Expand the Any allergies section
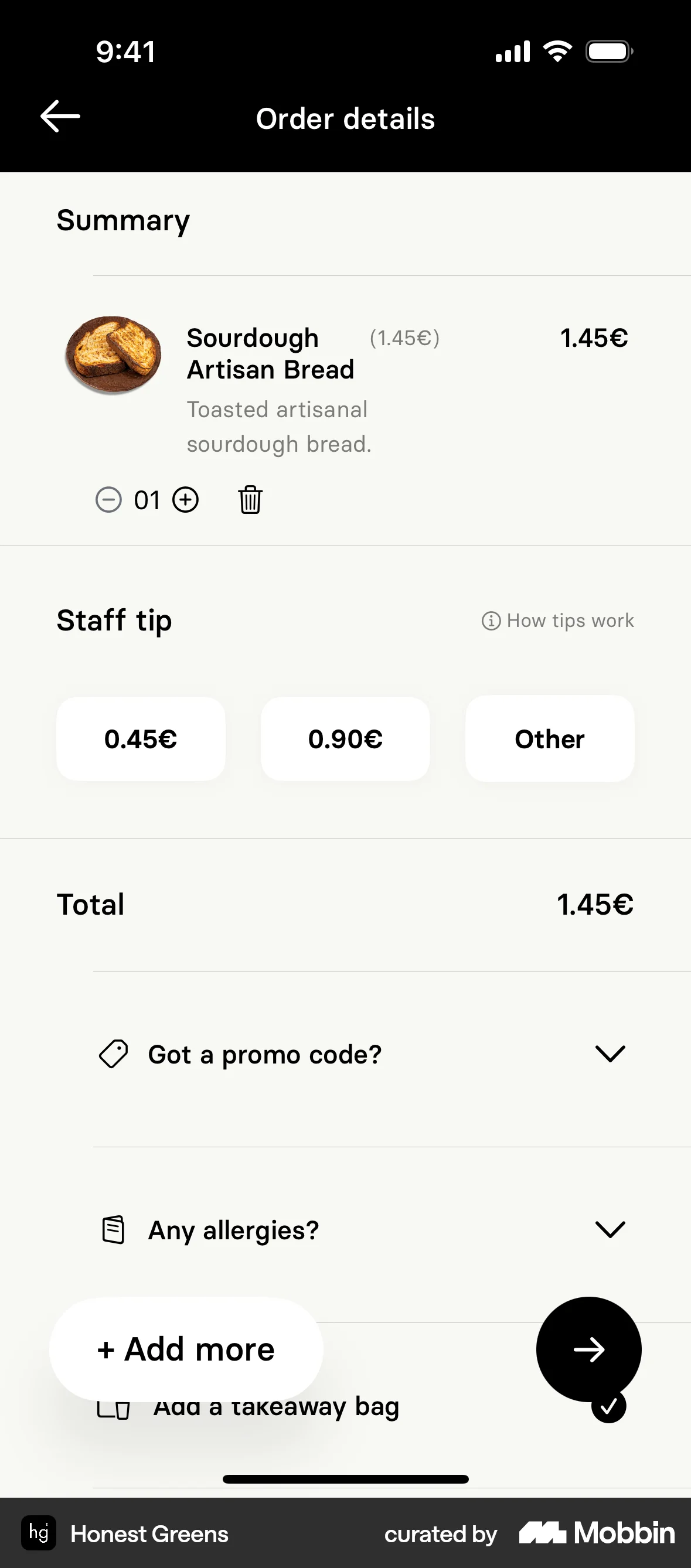This screenshot has height=1568, width=691. point(611,1229)
